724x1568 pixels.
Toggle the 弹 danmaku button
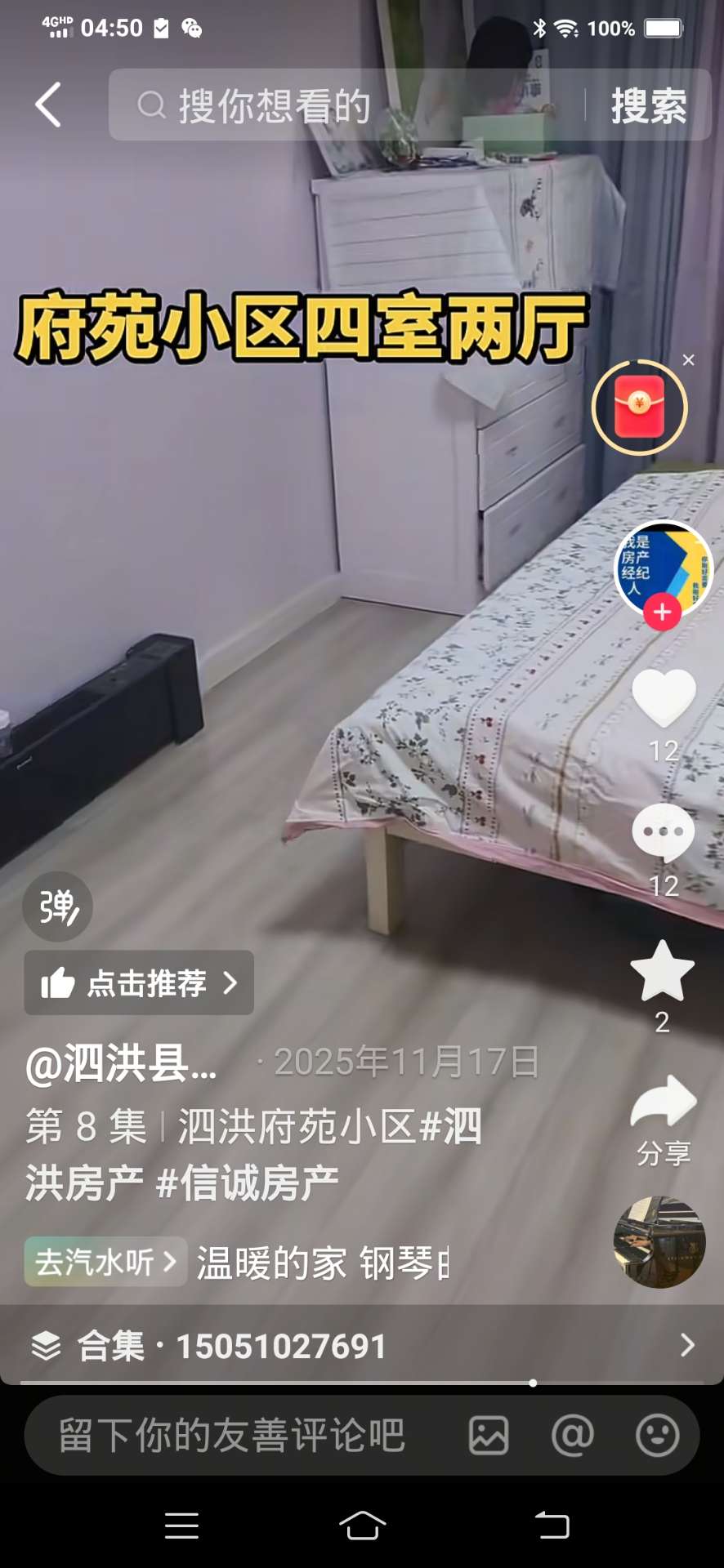coord(57,906)
